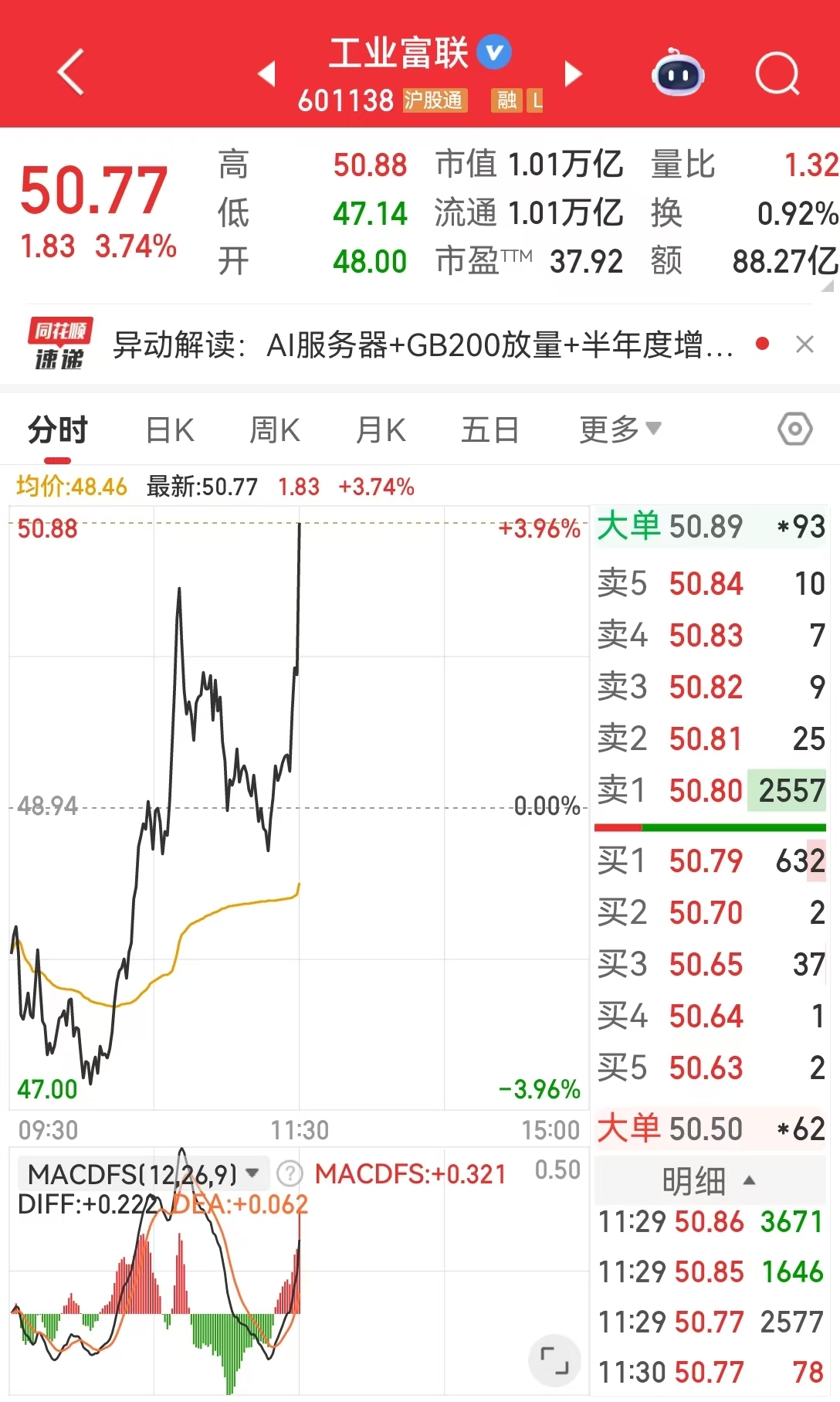The width and height of the screenshot is (840, 1402).
Task: Go back using the top-left arrow
Action: click(x=70, y=73)
